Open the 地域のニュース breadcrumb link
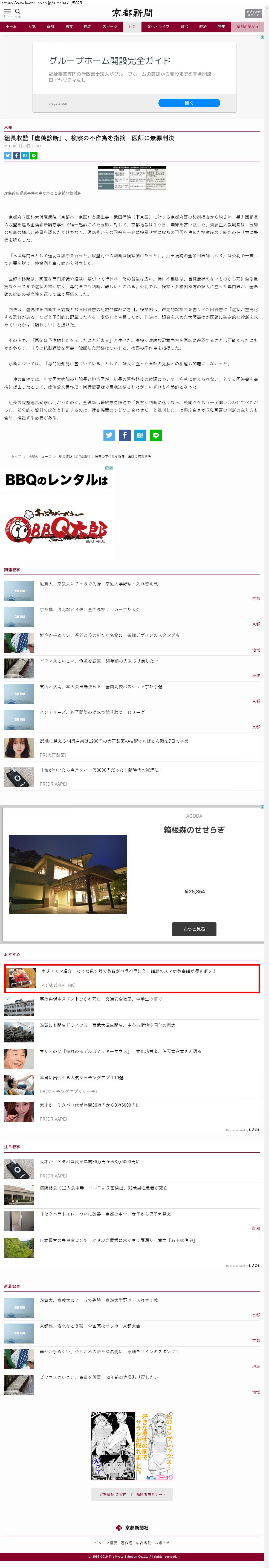Viewport: 269px width, 1568px height. tap(40, 456)
